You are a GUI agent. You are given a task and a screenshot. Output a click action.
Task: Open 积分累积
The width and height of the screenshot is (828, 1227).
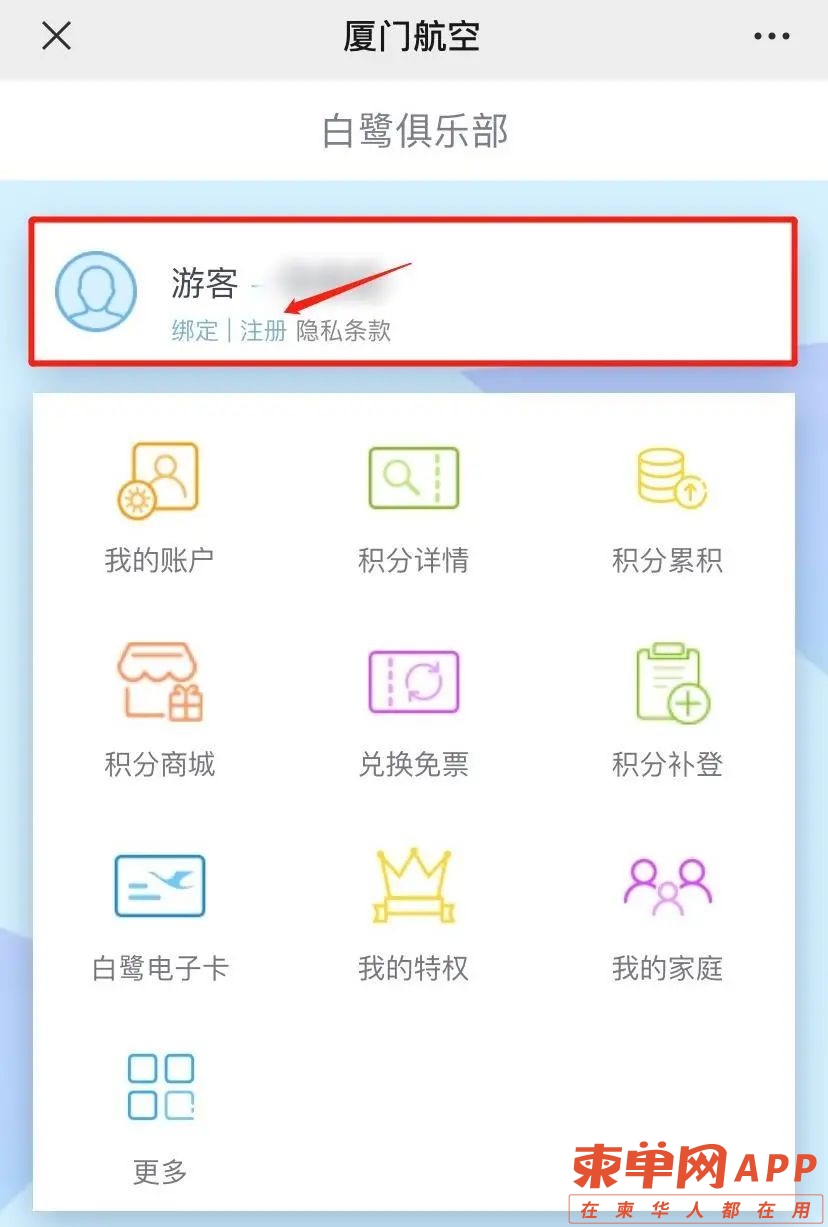(x=667, y=507)
